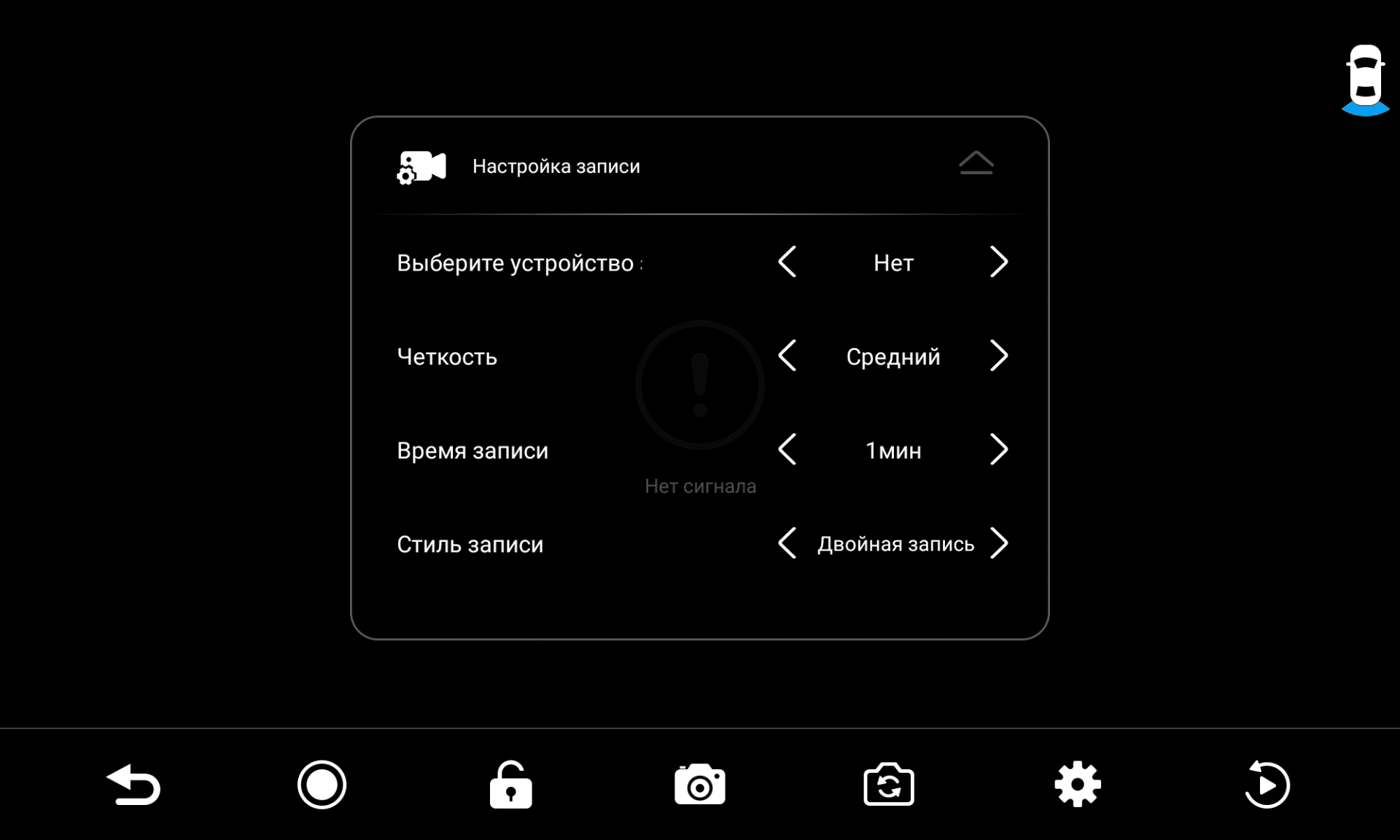Go back using the return arrow
This screenshot has height=840, width=1400.
click(x=133, y=785)
